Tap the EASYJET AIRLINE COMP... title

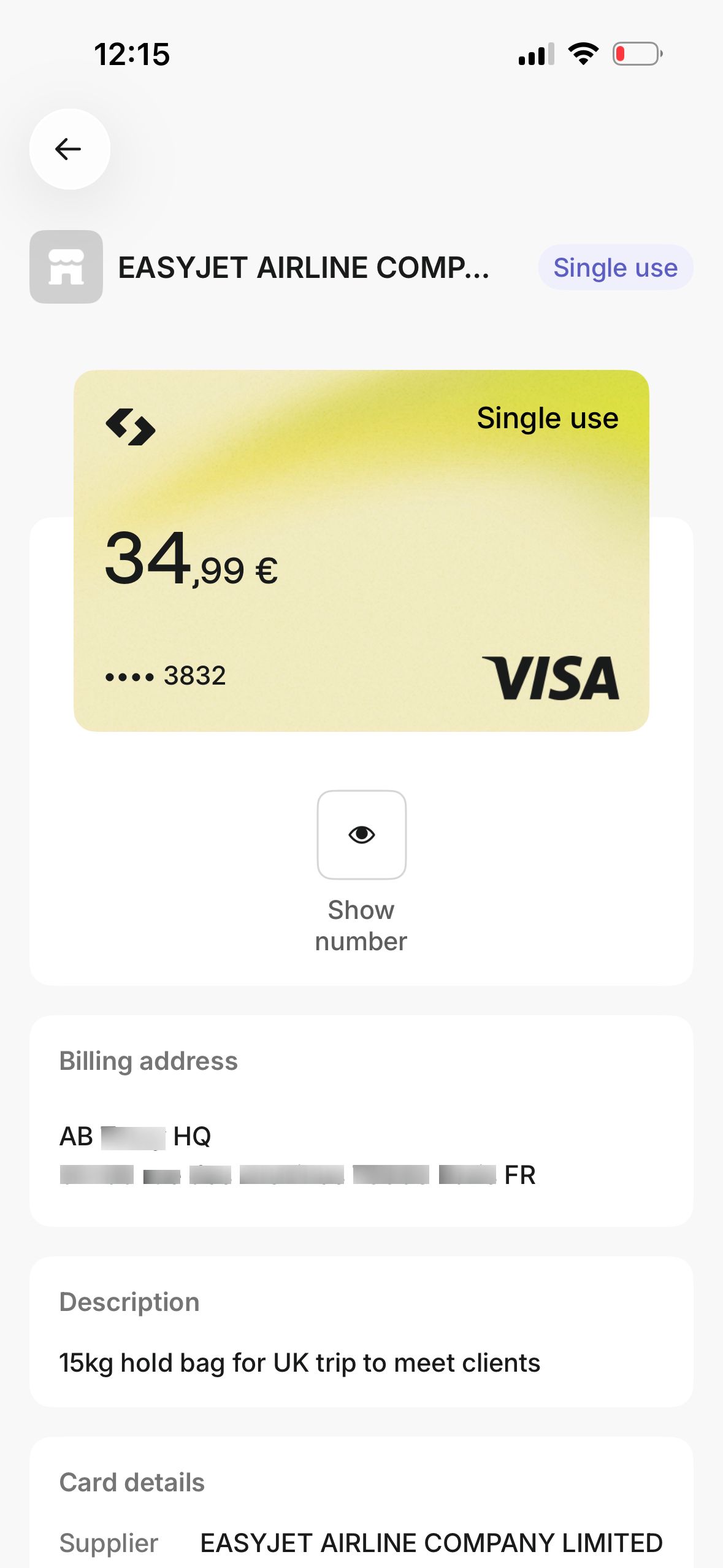303,267
